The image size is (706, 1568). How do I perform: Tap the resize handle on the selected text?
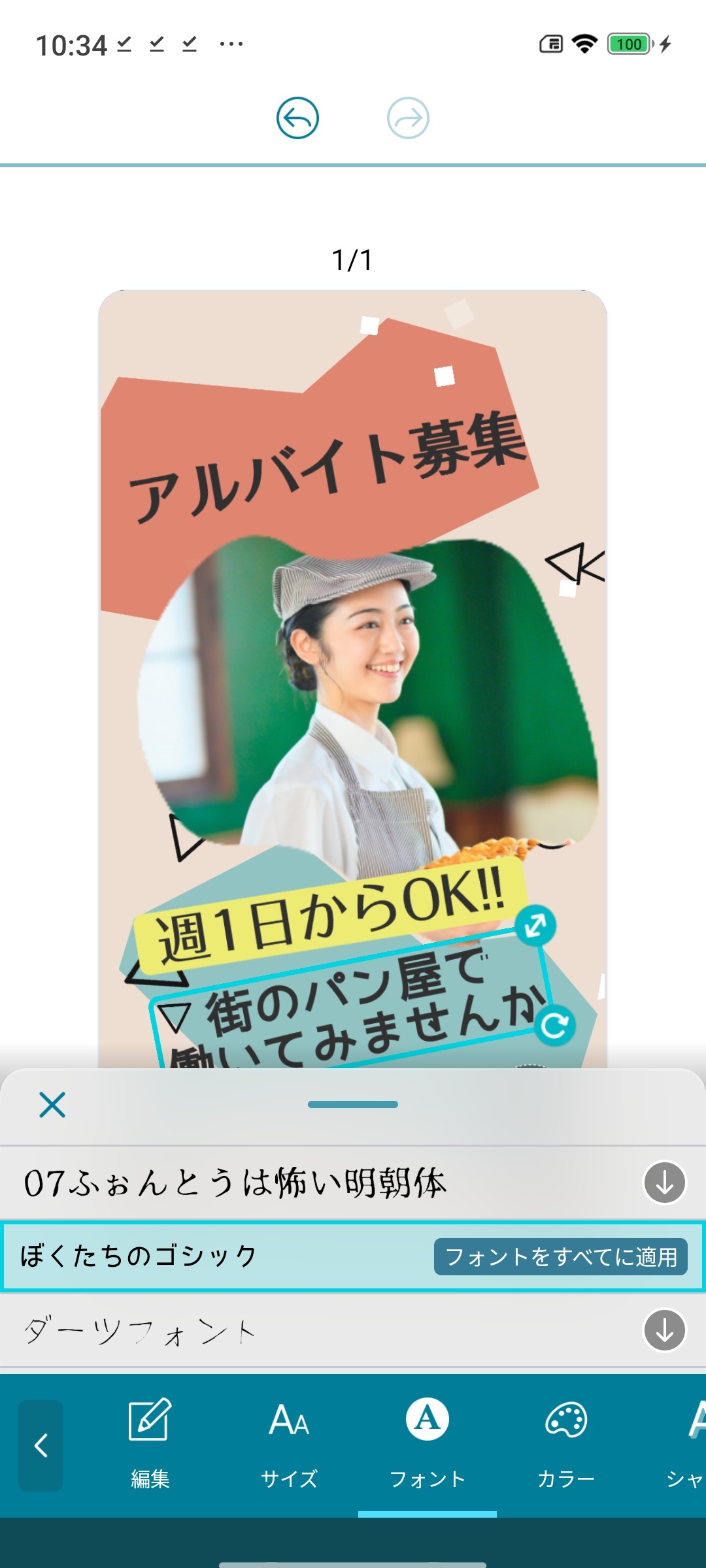click(x=535, y=925)
